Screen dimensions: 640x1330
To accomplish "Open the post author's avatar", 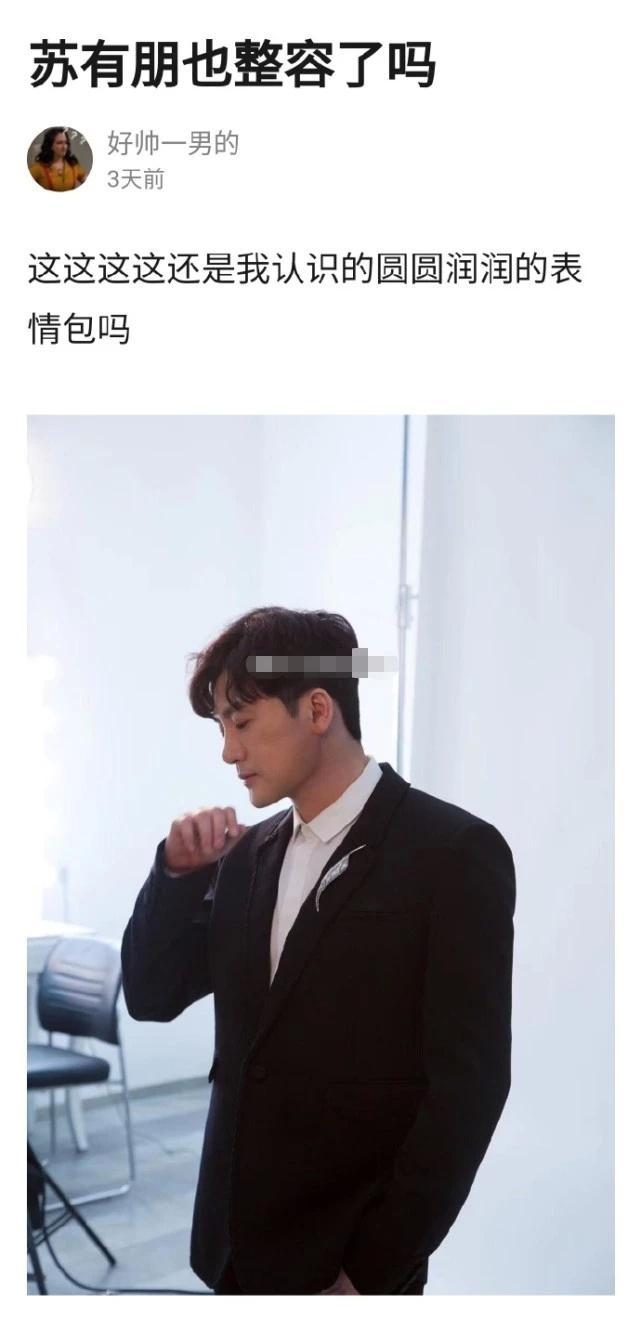I will (60, 159).
